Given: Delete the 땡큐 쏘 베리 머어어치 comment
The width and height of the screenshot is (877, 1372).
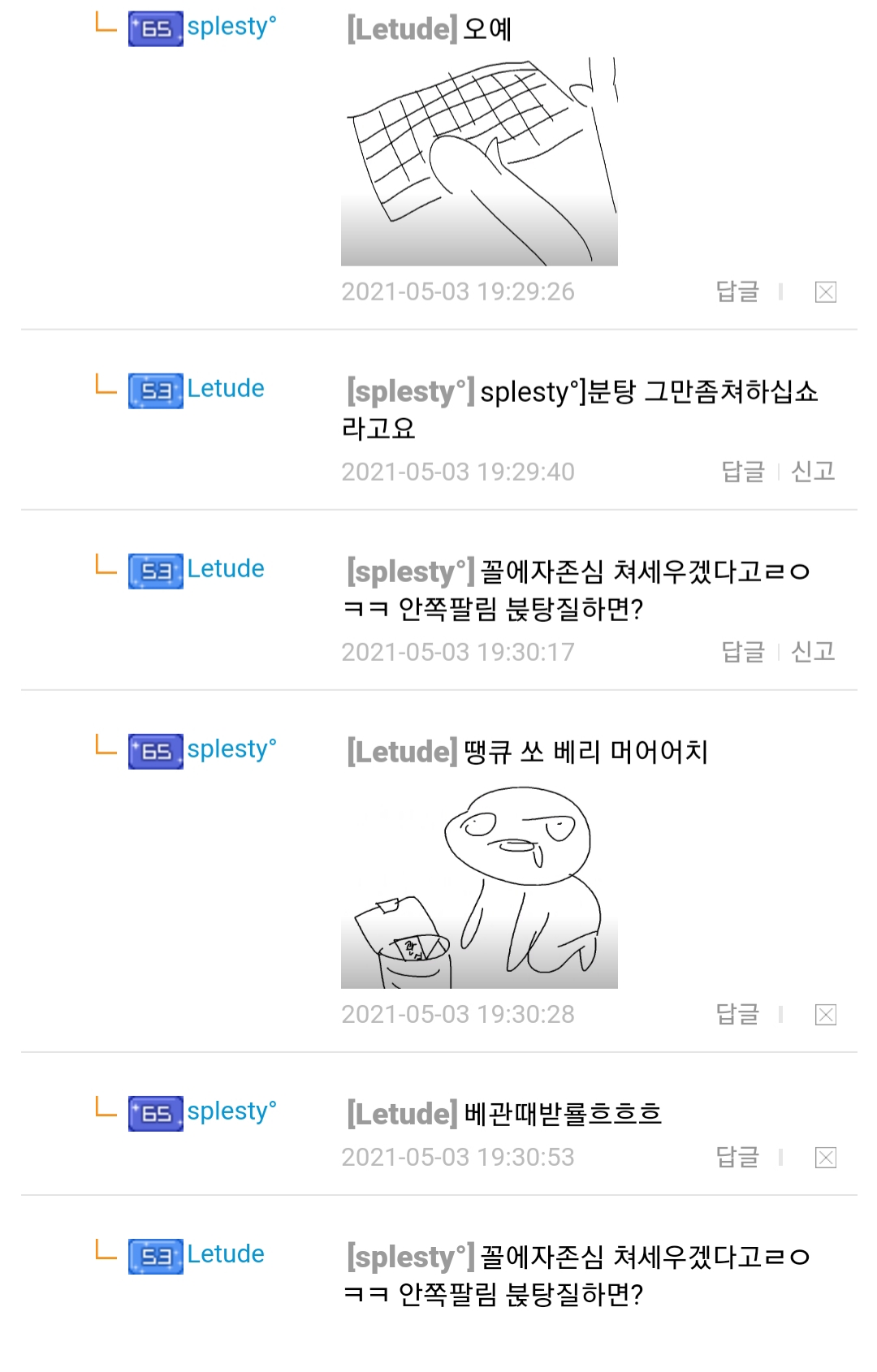Looking at the screenshot, I should [x=825, y=1015].
